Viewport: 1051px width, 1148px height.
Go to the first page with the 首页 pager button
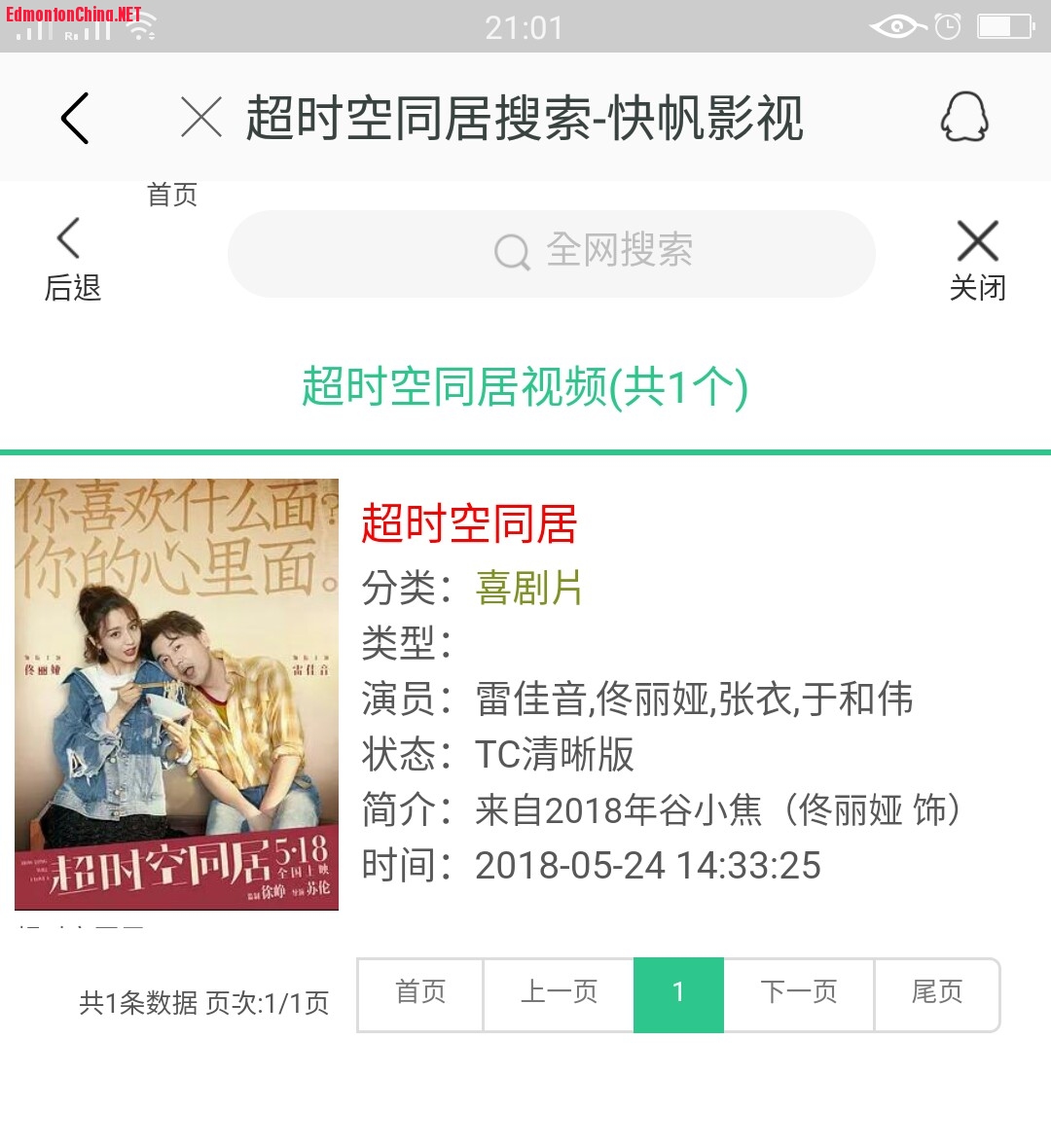pos(420,993)
